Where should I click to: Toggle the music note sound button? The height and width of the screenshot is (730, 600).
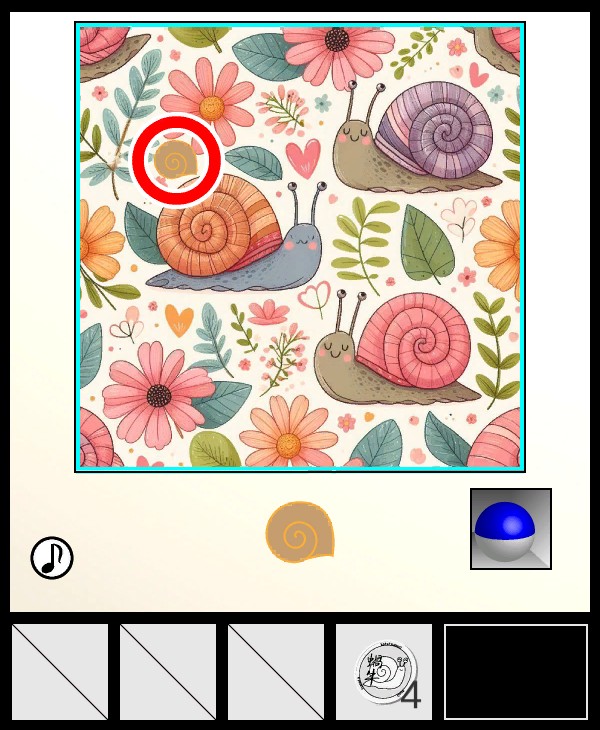(x=52, y=558)
